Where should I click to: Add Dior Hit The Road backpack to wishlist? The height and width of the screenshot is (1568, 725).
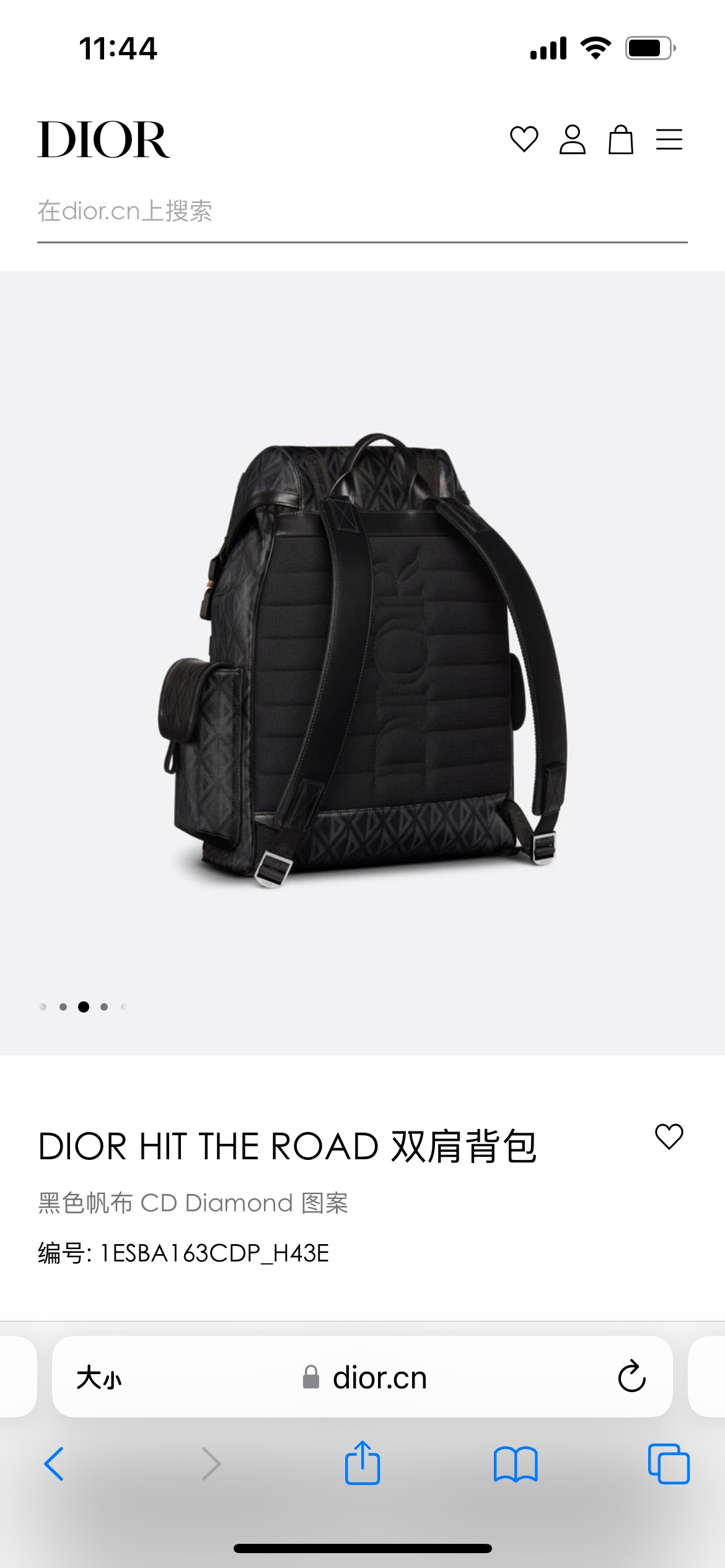click(x=669, y=1136)
